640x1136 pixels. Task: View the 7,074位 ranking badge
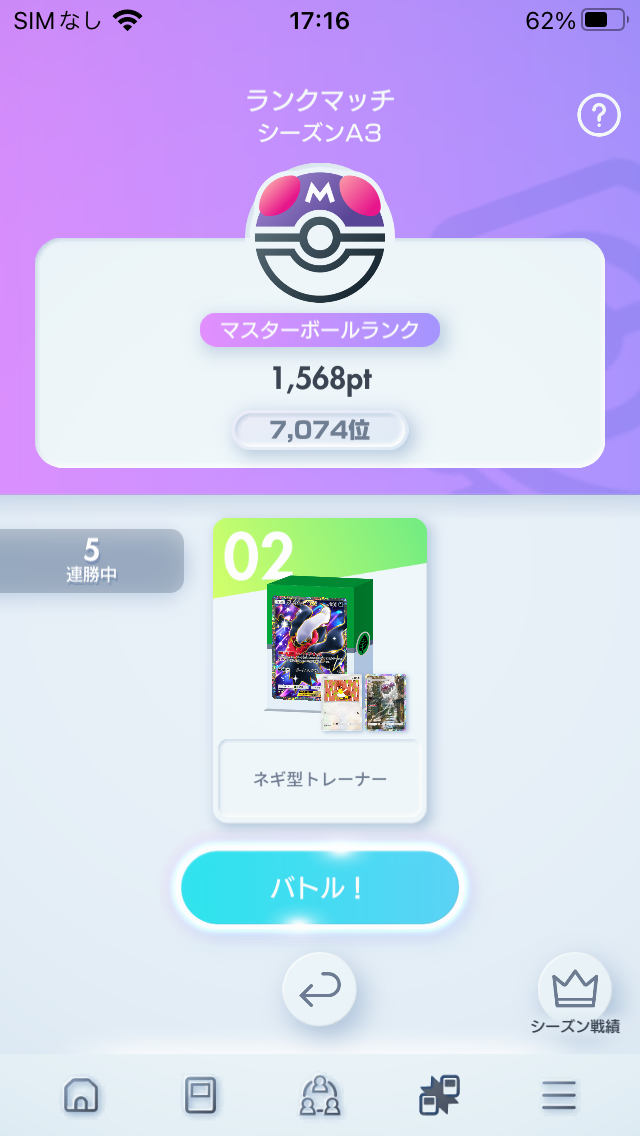pos(320,430)
